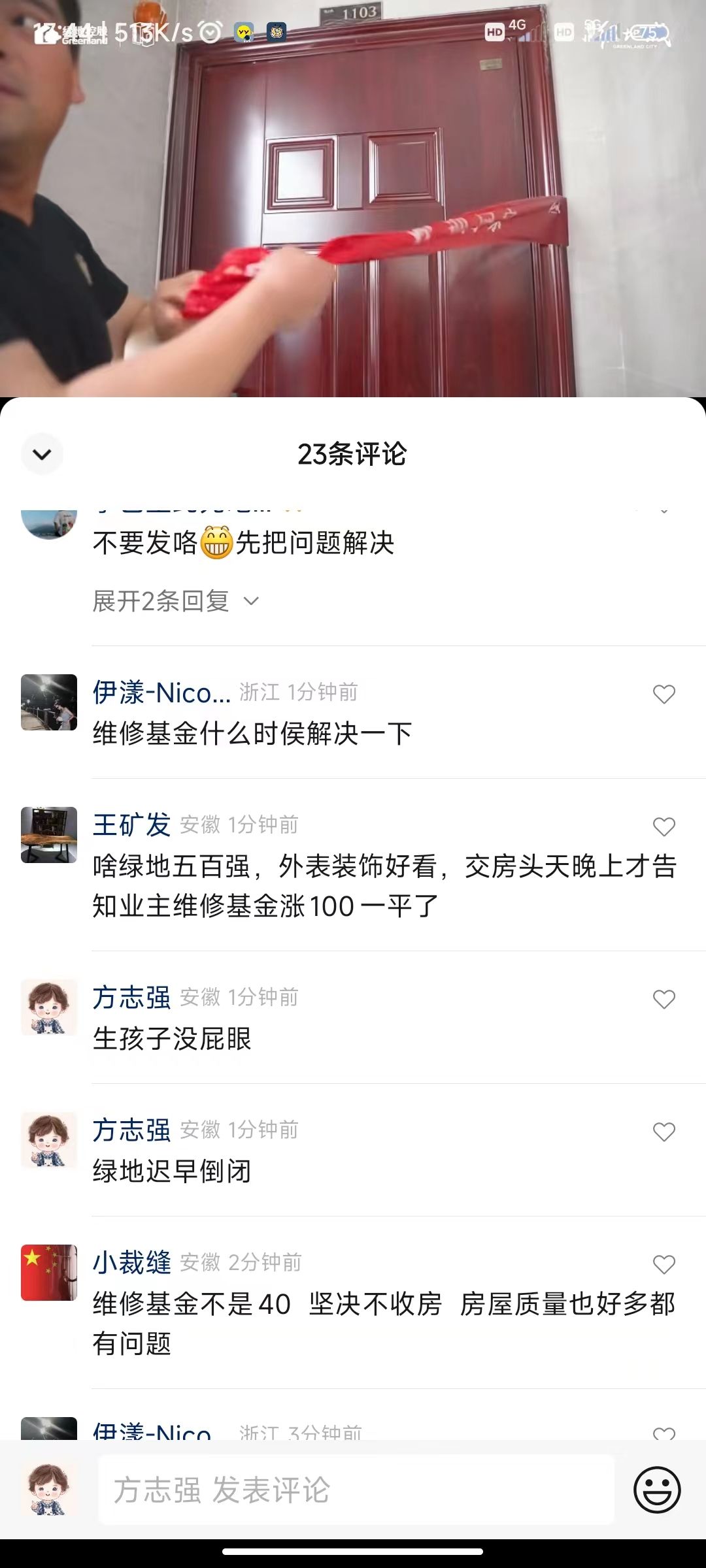Tap the 发表评论 comment input field
This screenshot has height=1568, width=706.
click(356, 1490)
